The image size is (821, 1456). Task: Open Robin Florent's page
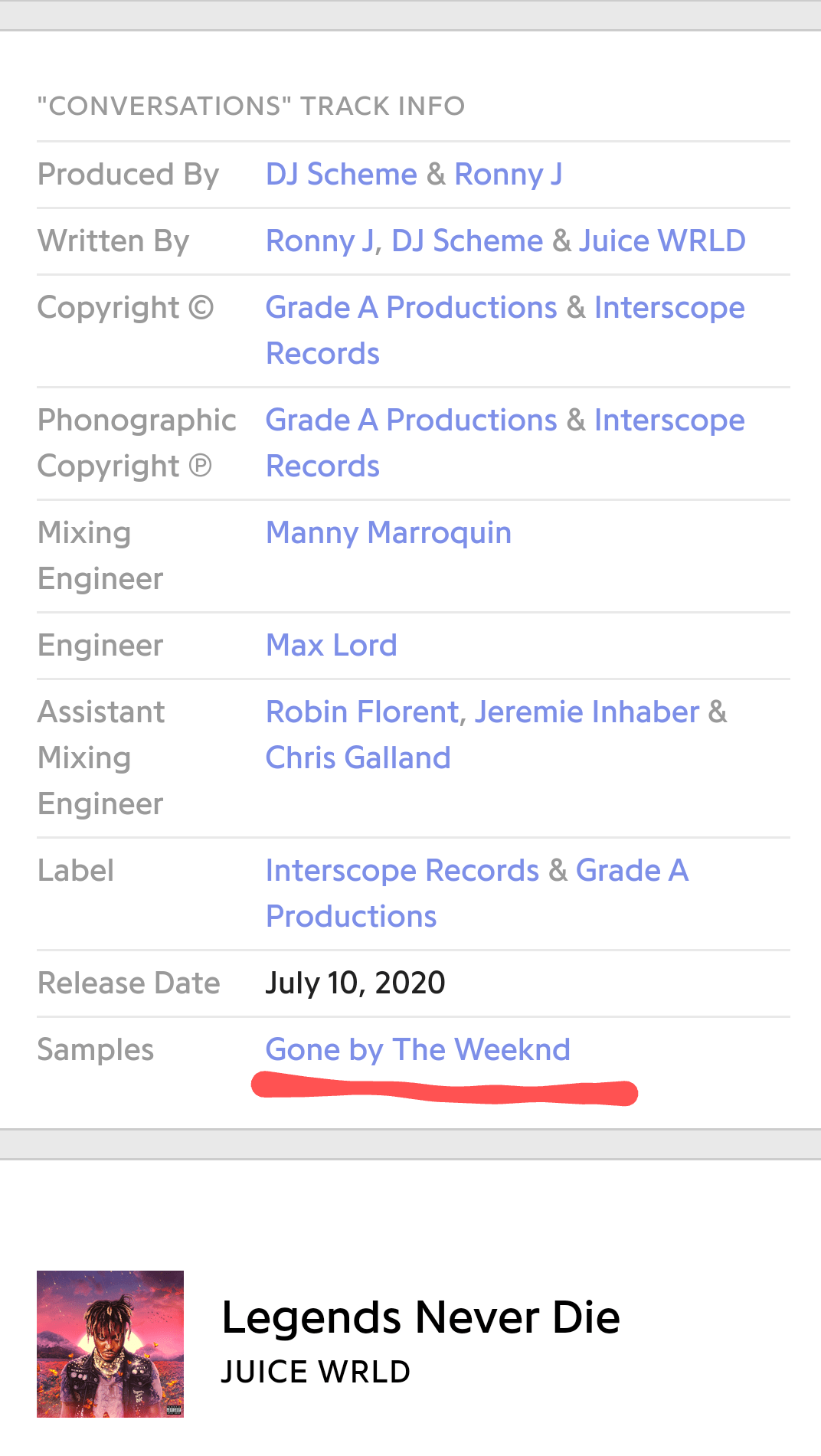(x=361, y=712)
